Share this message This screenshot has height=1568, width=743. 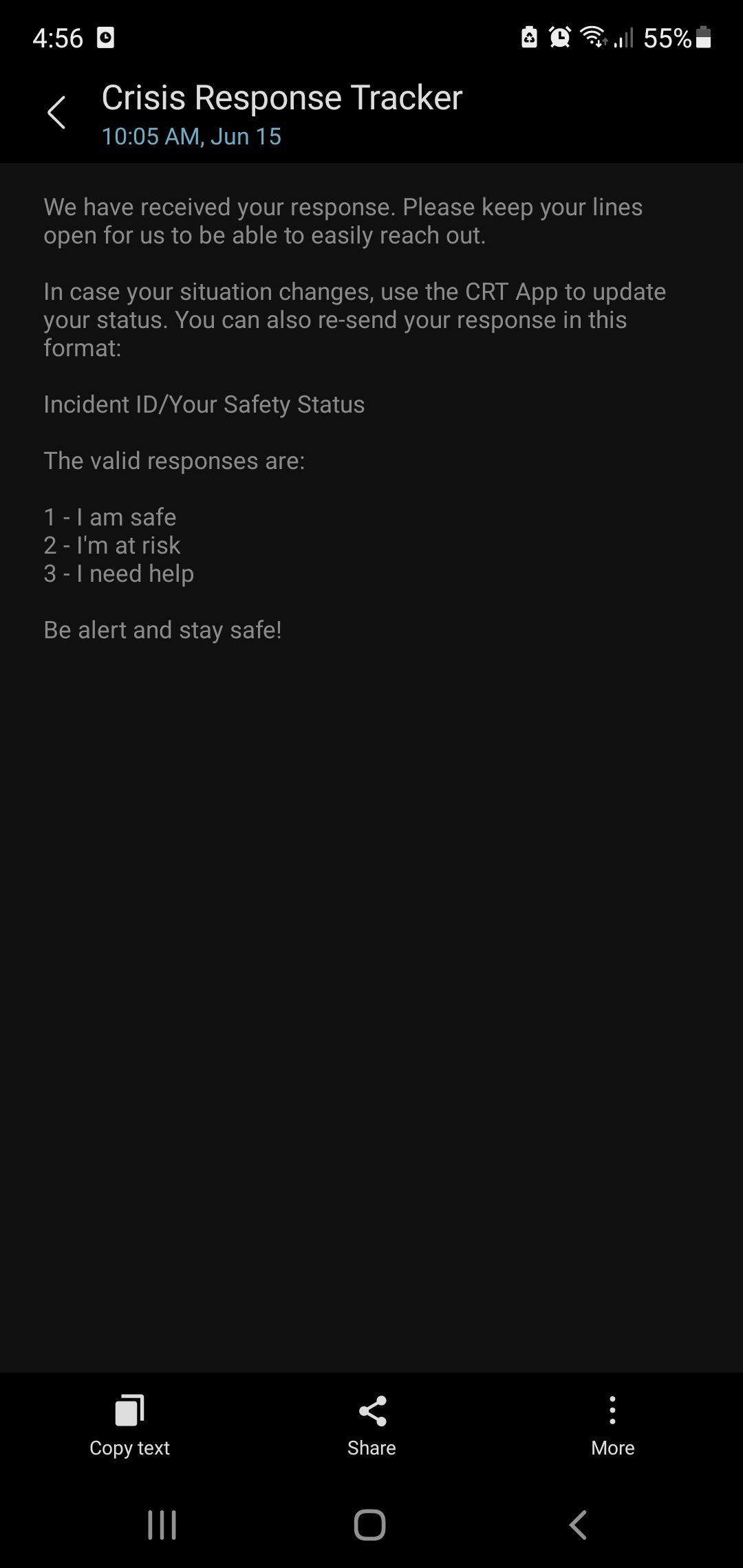point(371,1425)
